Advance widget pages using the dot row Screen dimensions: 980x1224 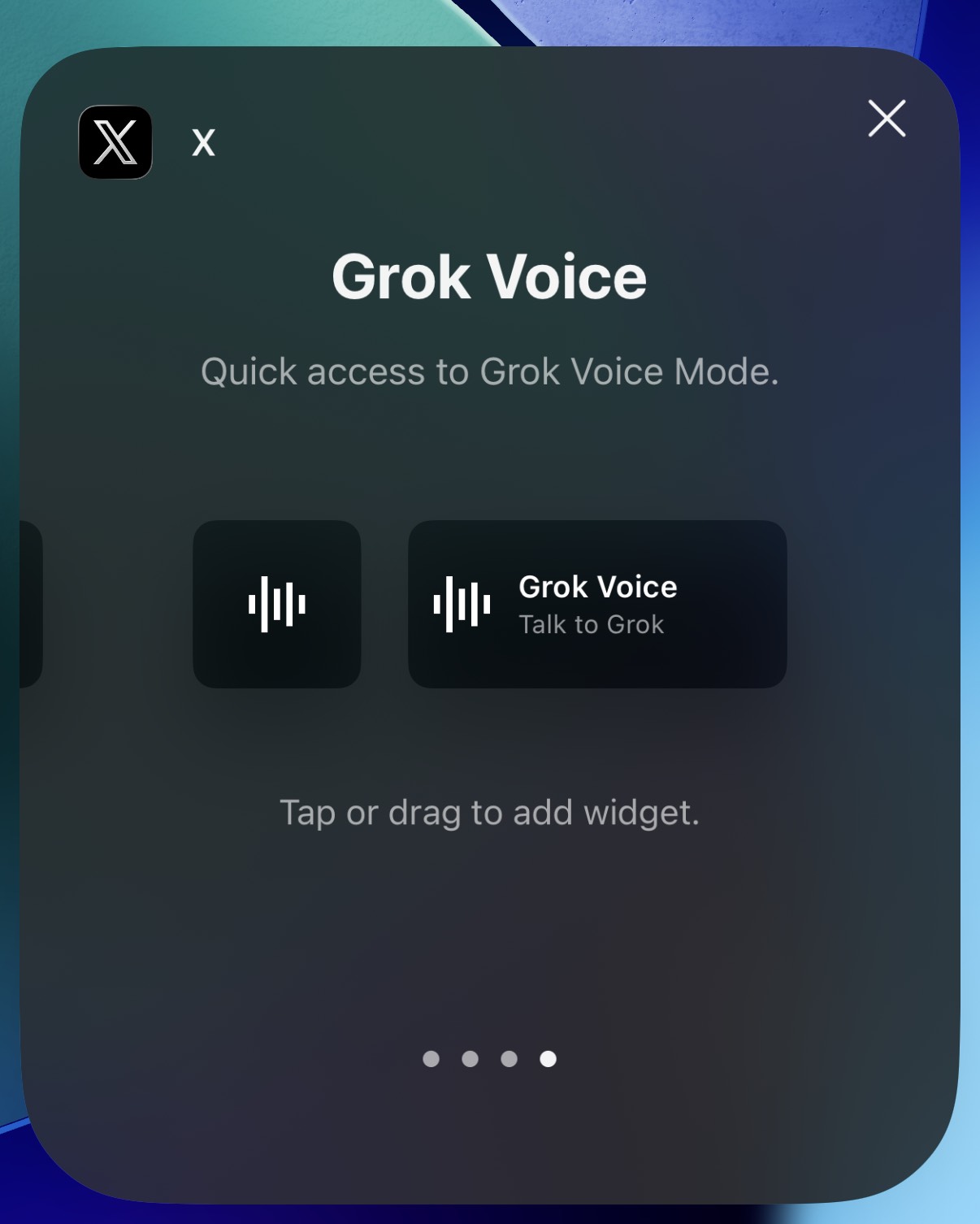488,1059
